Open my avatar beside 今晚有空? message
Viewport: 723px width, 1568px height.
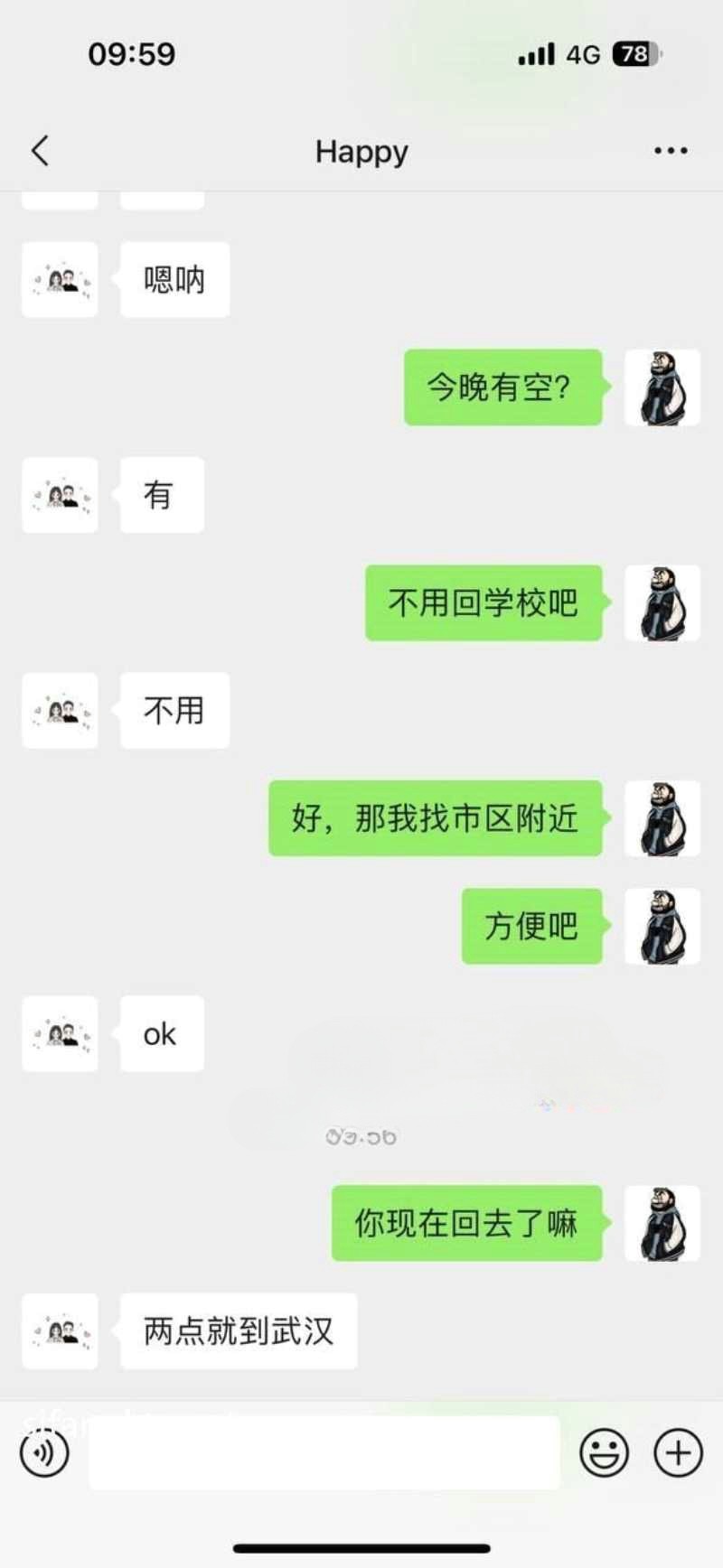[662, 387]
